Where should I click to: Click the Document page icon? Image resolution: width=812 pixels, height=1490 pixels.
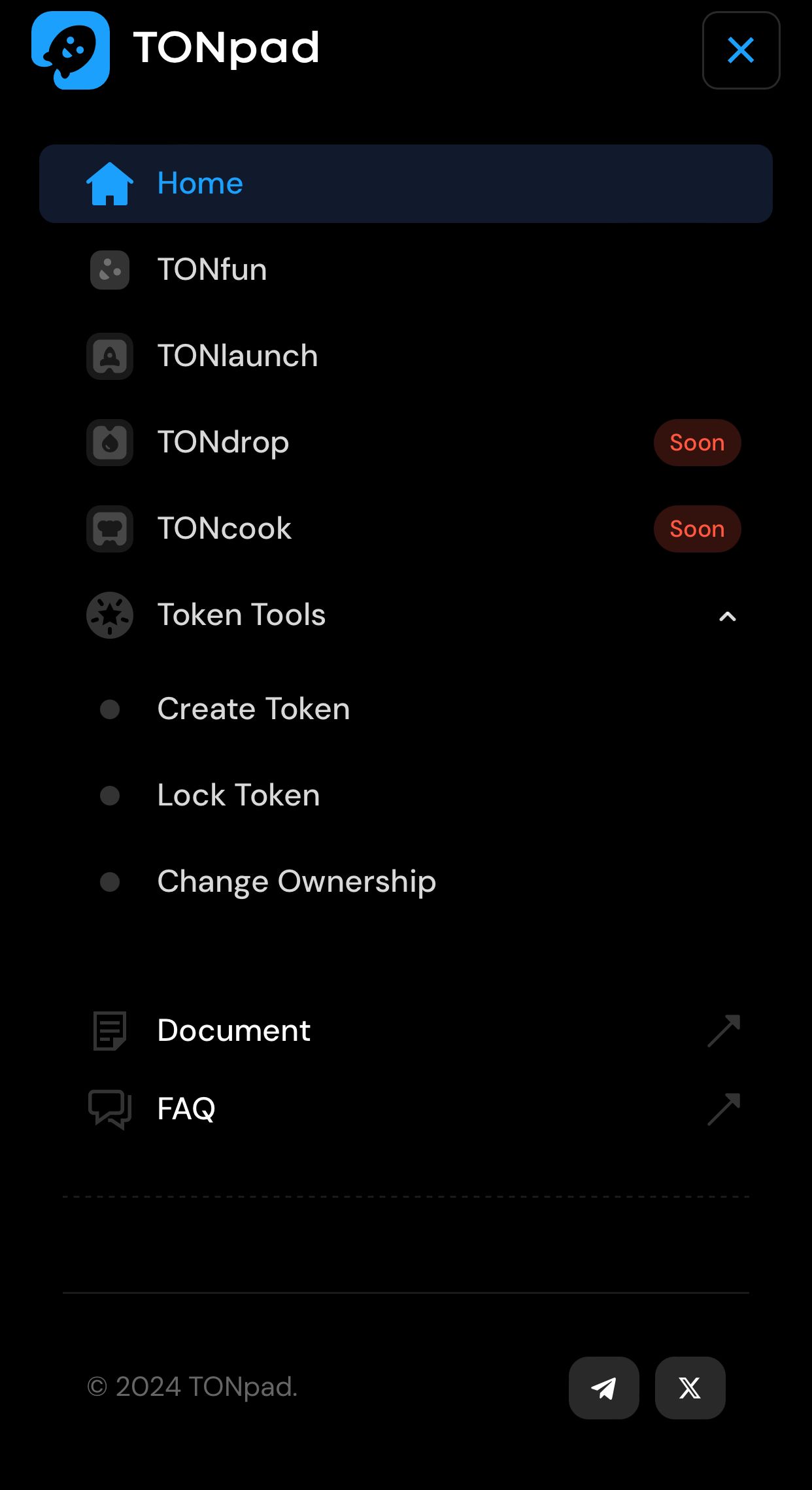click(x=109, y=1031)
